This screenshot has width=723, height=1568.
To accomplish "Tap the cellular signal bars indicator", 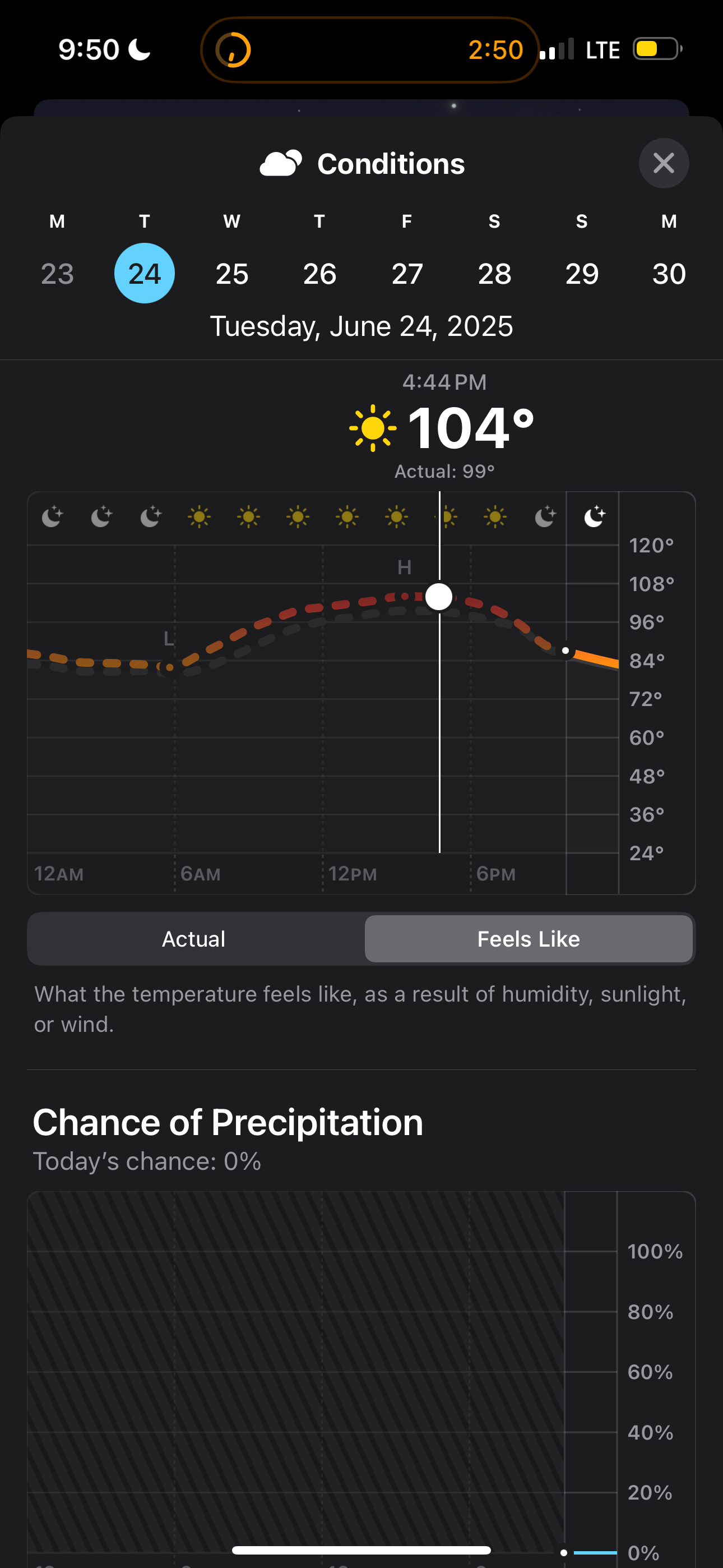I will click(558, 49).
